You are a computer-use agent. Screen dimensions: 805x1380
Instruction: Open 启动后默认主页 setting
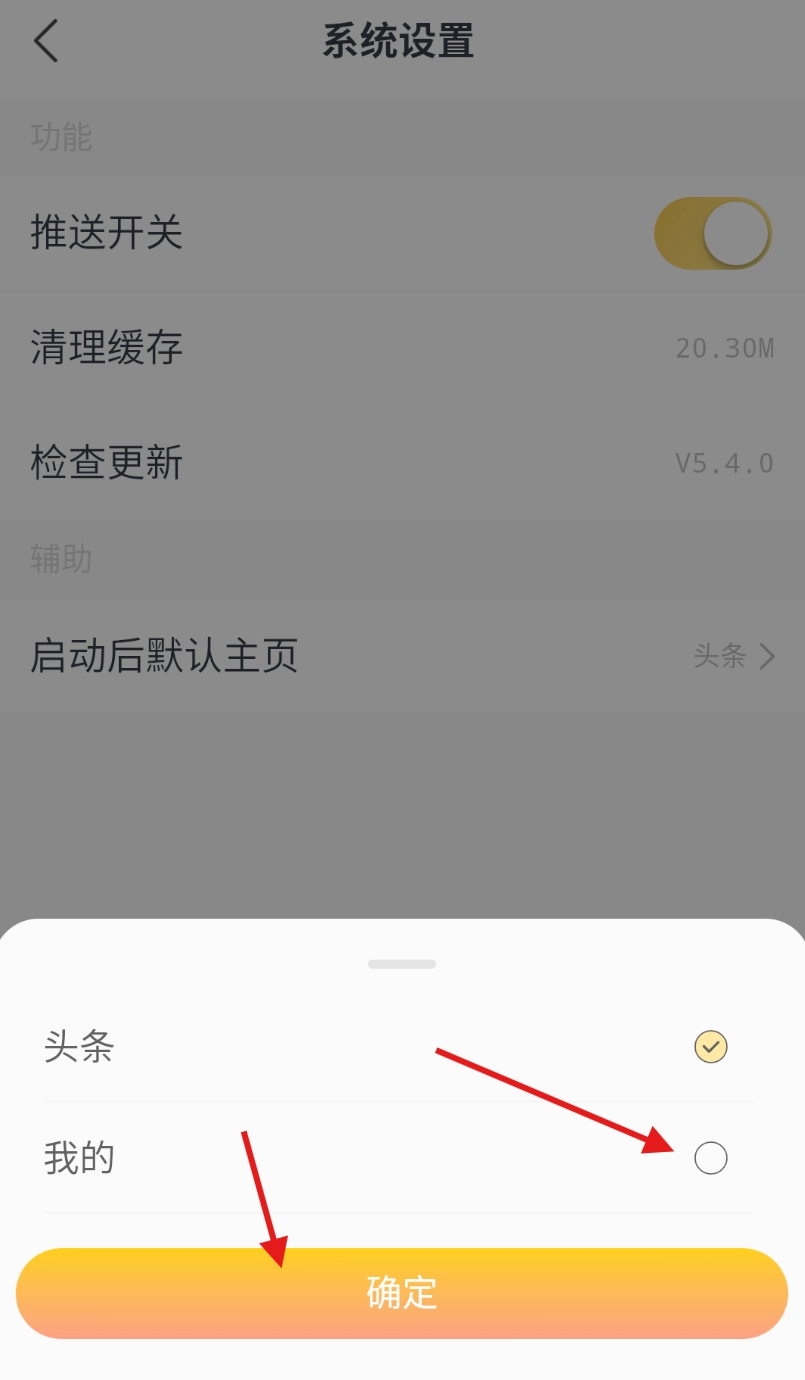click(402, 656)
